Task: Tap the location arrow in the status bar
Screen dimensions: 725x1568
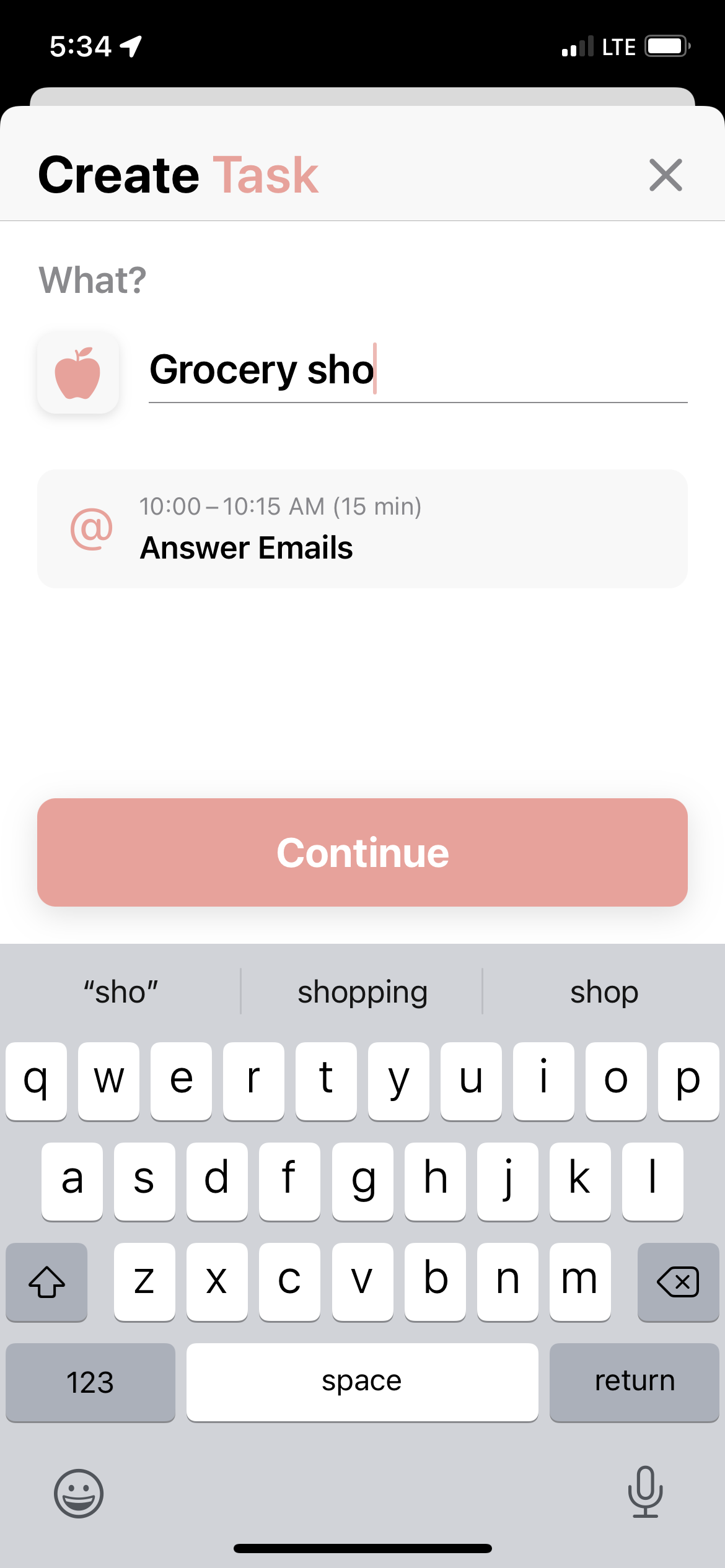Action: pyautogui.click(x=131, y=45)
